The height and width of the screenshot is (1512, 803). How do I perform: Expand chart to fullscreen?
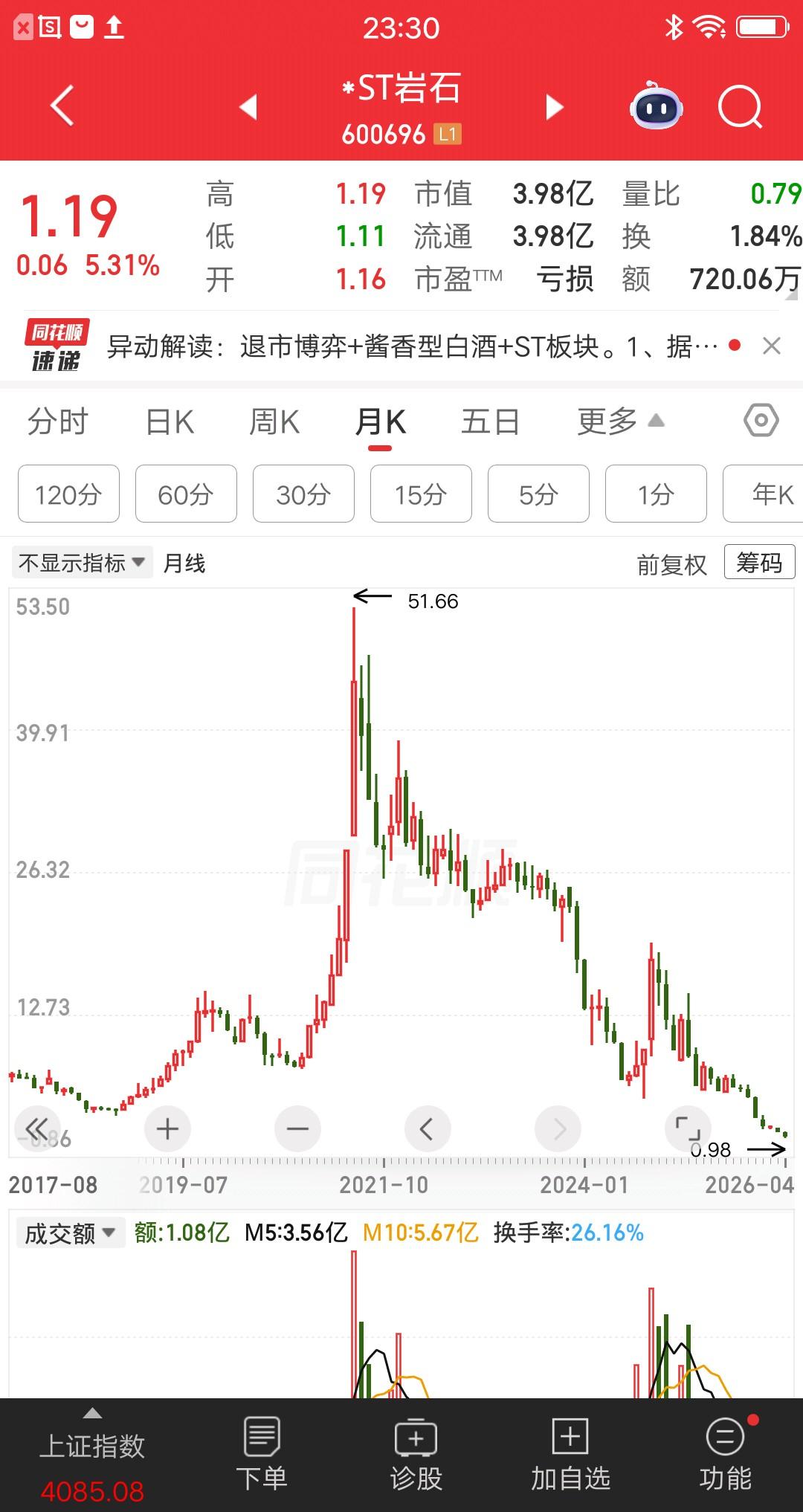pyautogui.click(x=687, y=1128)
